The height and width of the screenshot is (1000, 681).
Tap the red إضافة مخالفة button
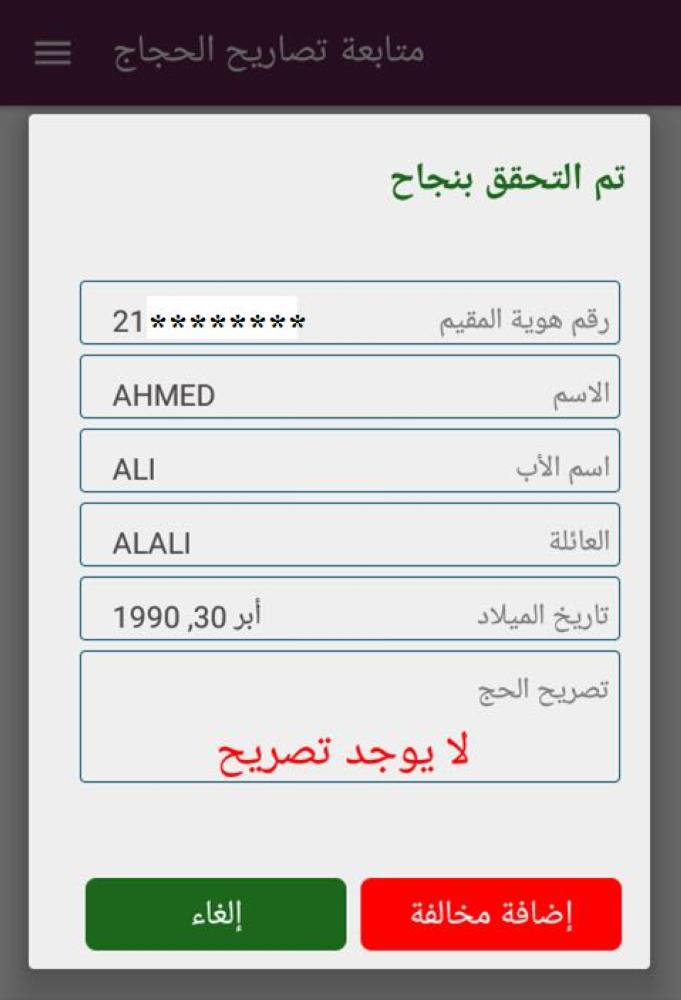[491, 914]
